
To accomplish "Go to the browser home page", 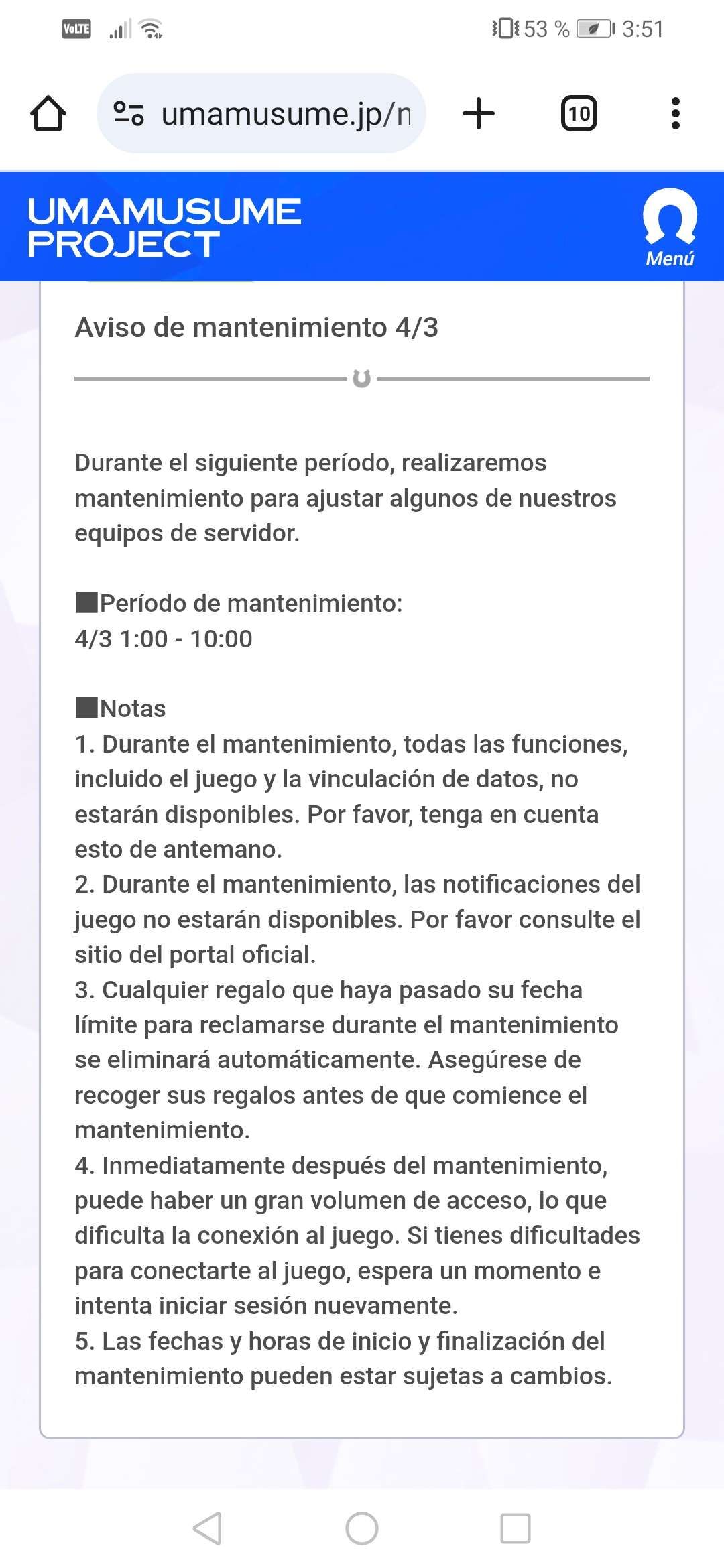I will pos(48,113).
